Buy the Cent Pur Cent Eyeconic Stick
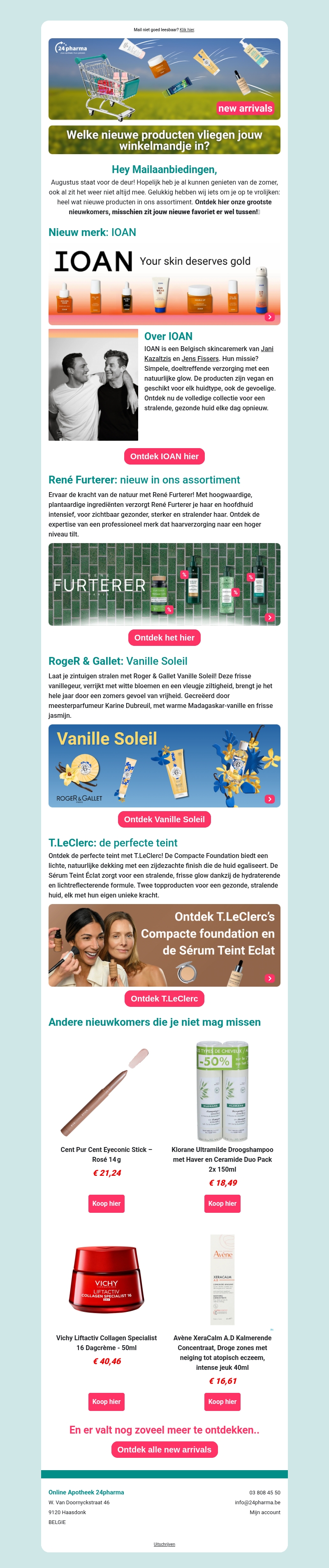The height and width of the screenshot is (1568, 329). pos(106,1203)
